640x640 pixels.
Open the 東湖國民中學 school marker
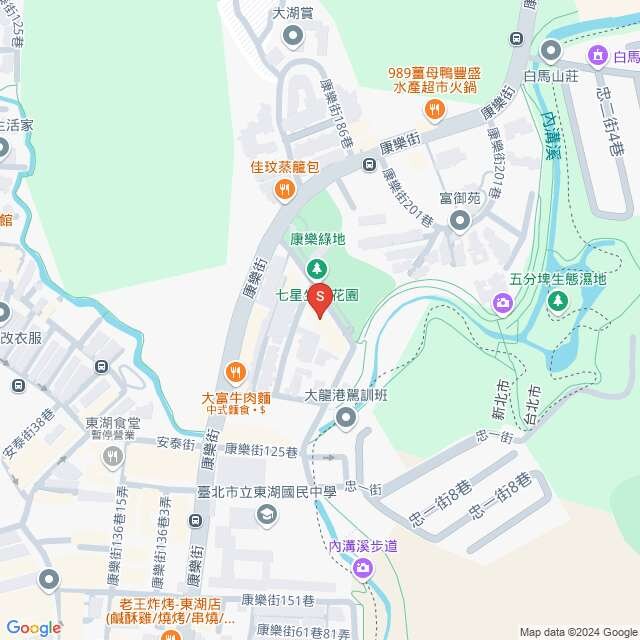266,514
